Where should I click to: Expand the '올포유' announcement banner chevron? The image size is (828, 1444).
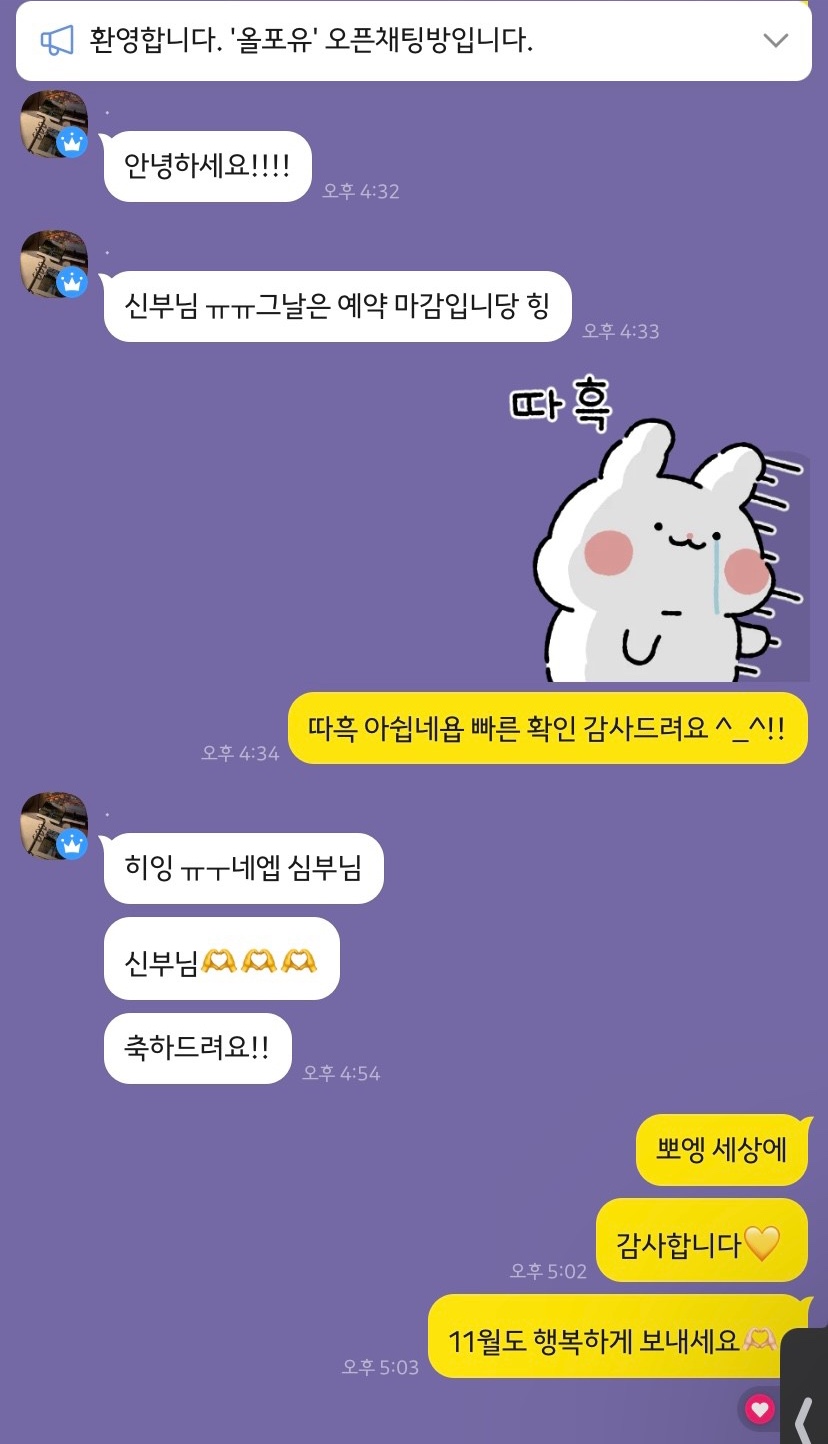click(776, 41)
